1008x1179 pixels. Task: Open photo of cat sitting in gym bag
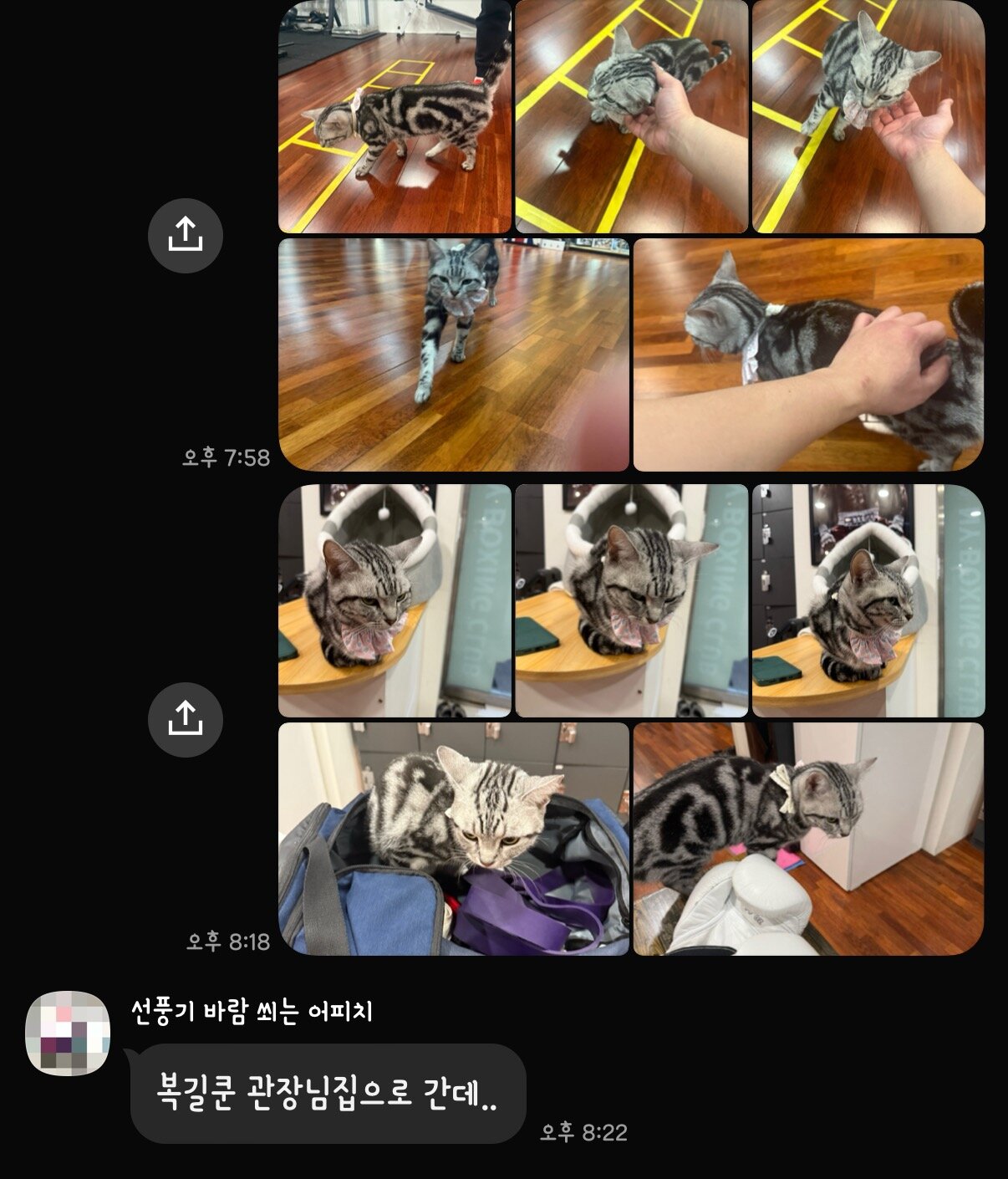[453, 839]
